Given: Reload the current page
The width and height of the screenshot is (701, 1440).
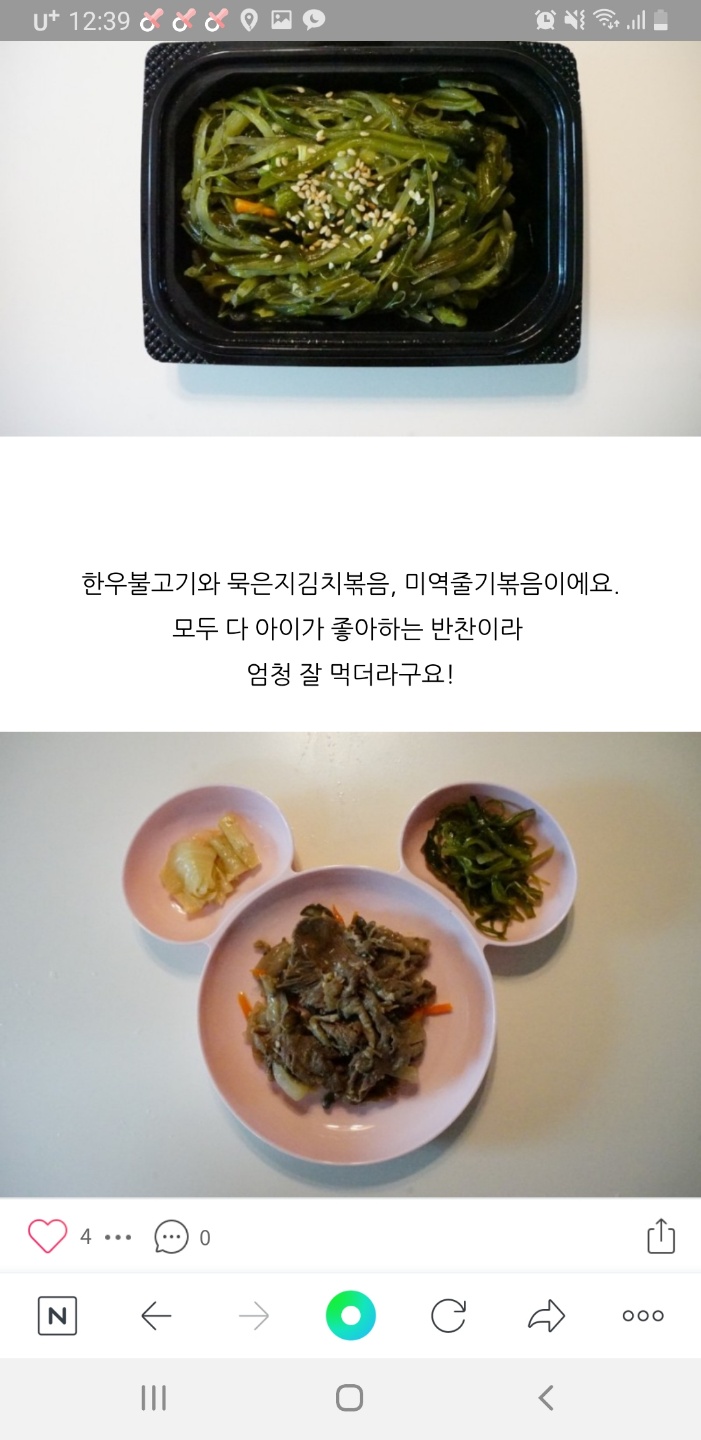Looking at the screenshot, I should [448, 1316].
